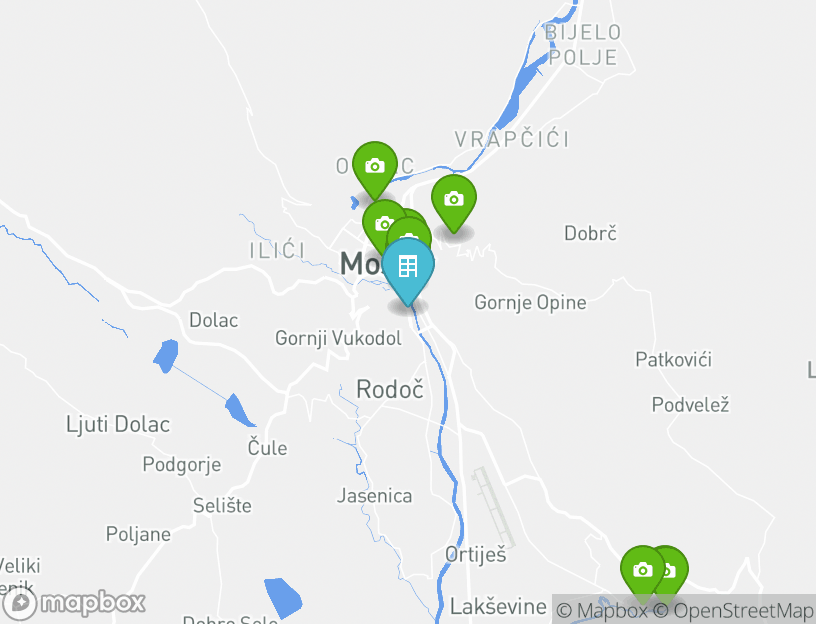Open the front camera pin beside Lakševine
The width and height of the screenshot is (816, 624).
click(x=643, y=571)
